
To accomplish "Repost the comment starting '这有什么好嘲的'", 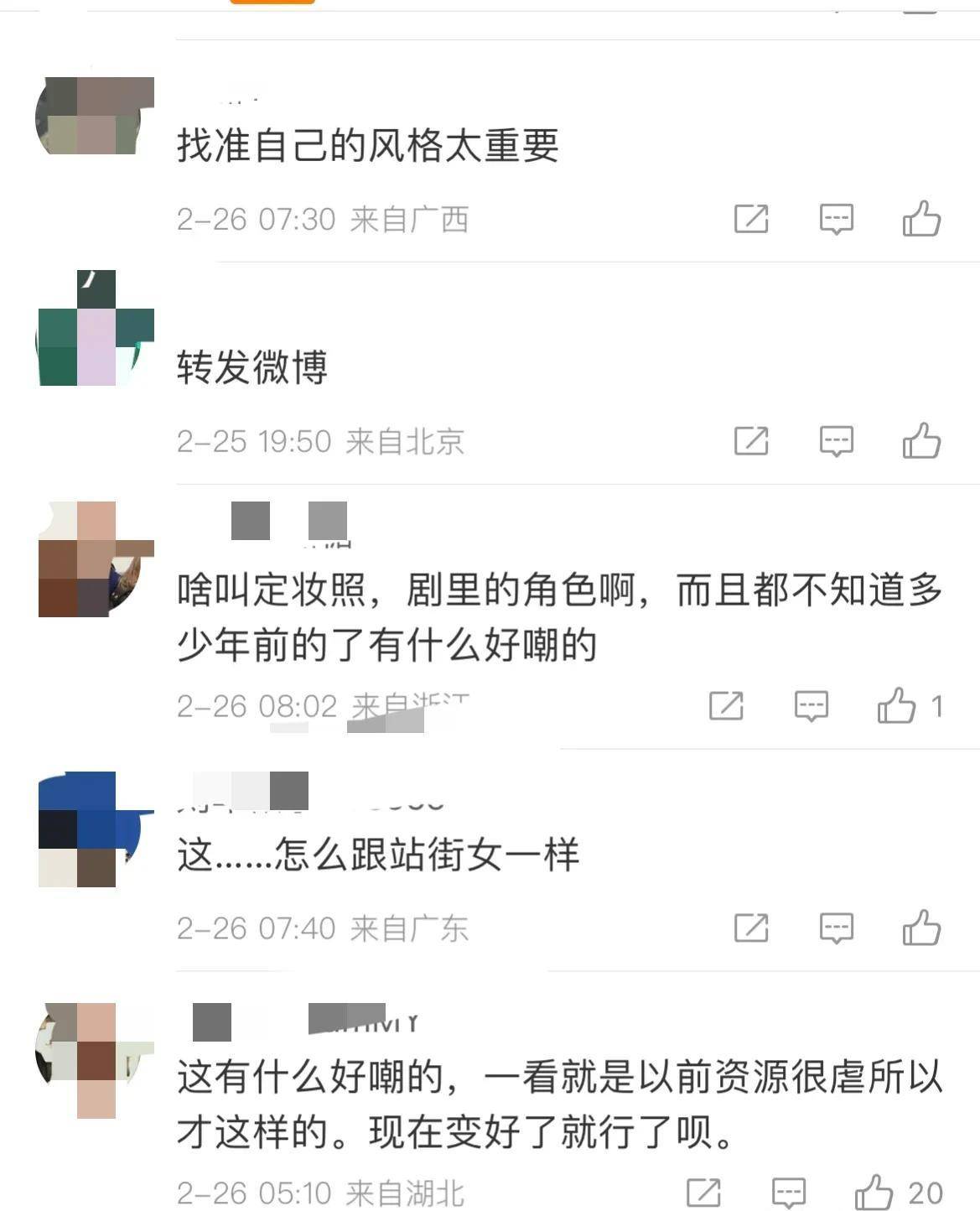I will (703, 1192).
